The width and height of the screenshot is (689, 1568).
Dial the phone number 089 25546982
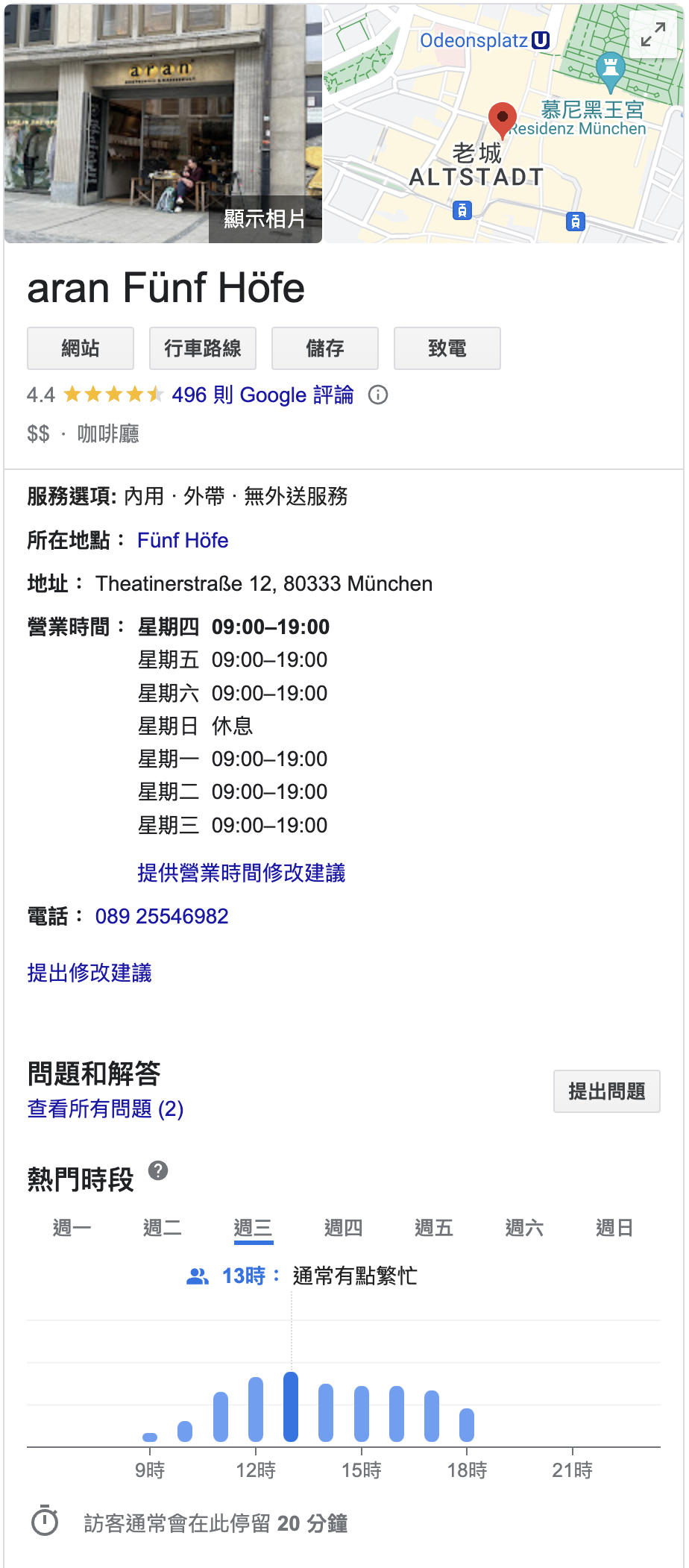pos(162,916)
